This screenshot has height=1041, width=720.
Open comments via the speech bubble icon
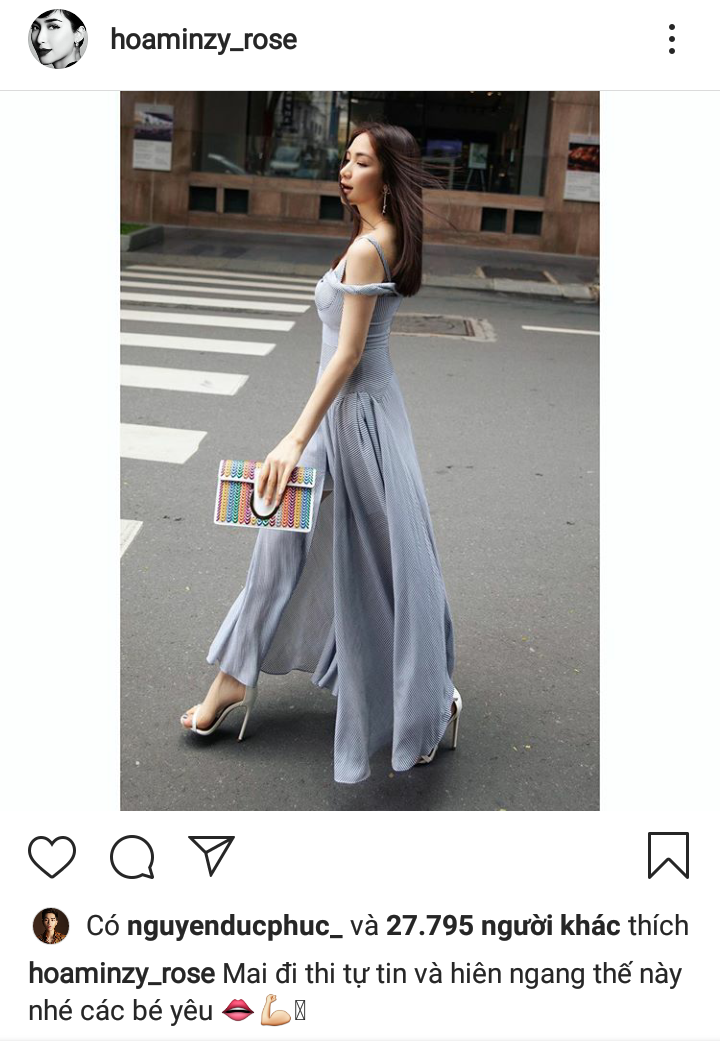(132, 856)
